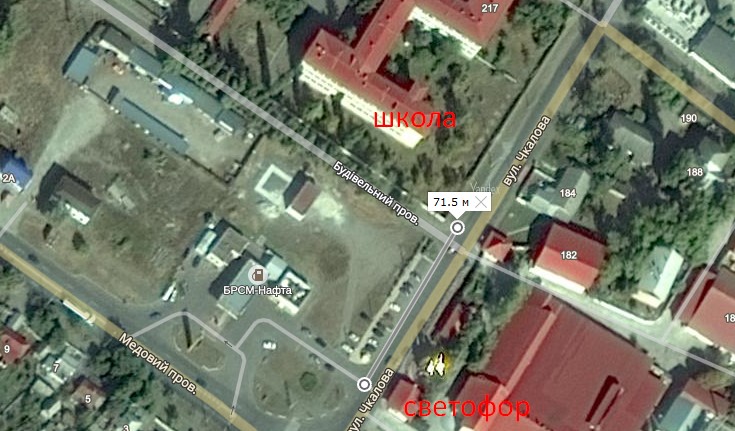Open the БРСМ-Нафта gas station marker
Image resolution: width=735 pixels, height=431 pixels.
click(256, 273)
